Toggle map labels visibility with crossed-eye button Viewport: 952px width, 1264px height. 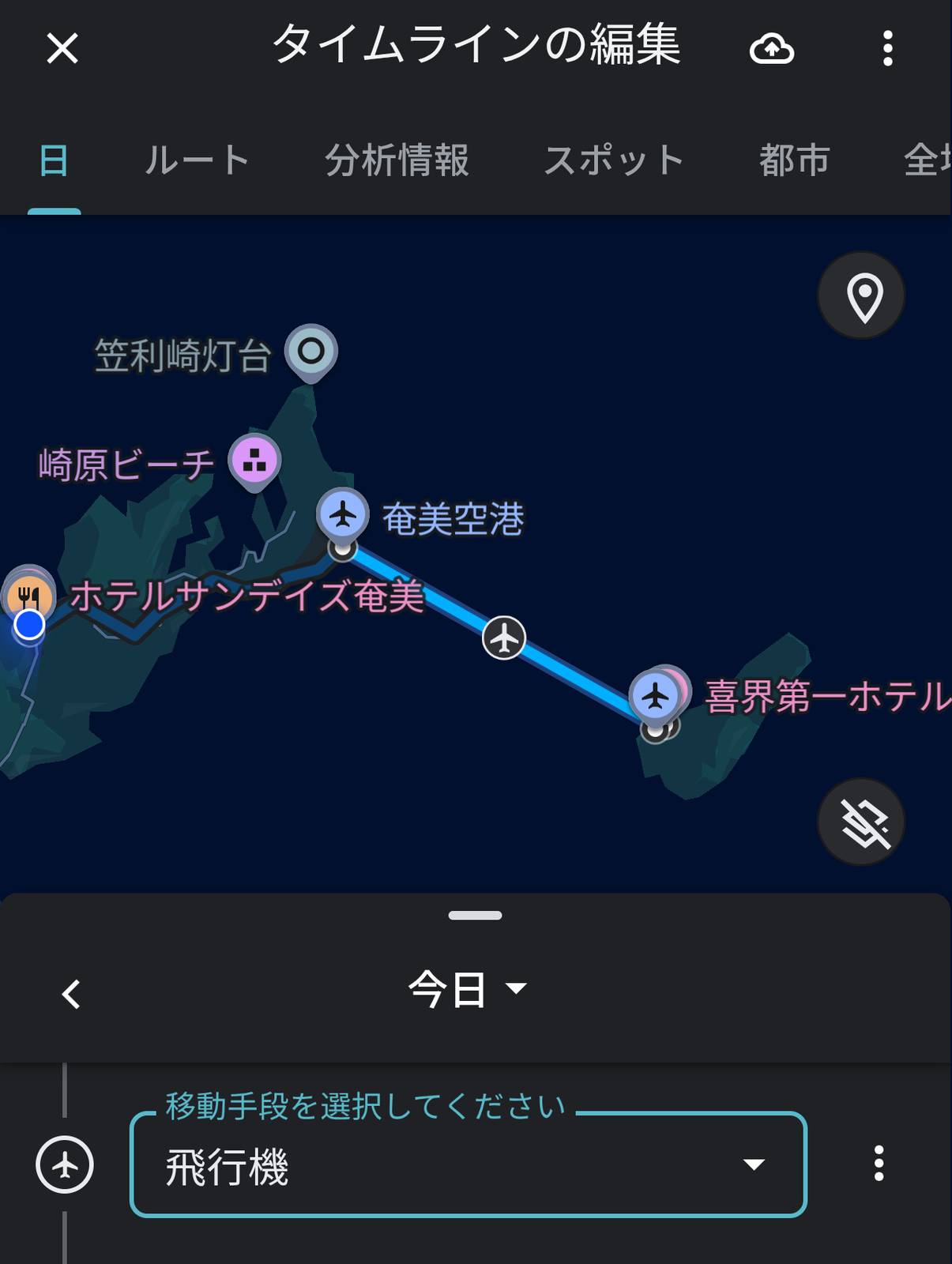(860, 822)
